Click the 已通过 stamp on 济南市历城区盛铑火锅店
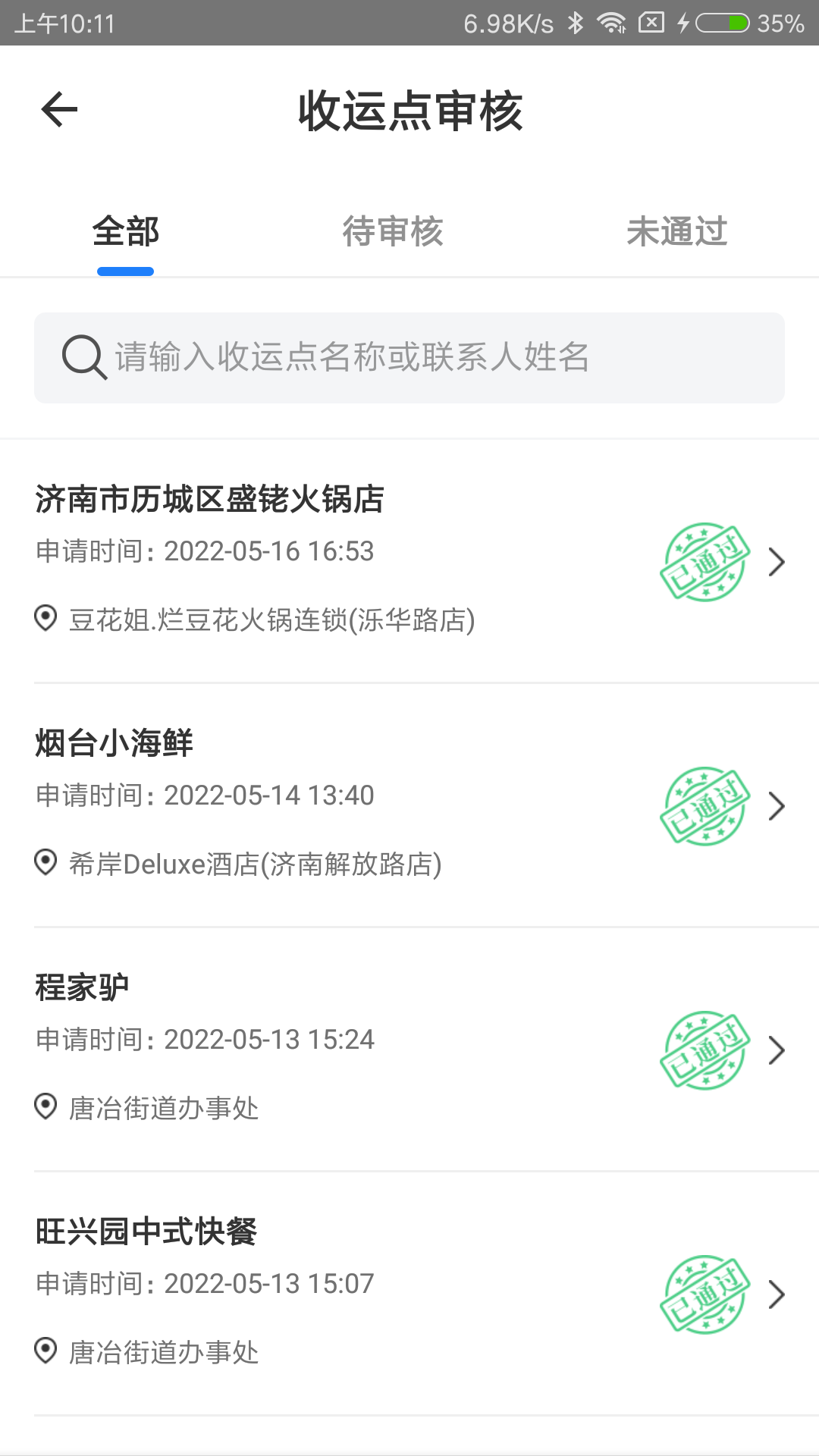The width and height of the screenshot is (819, 1456). (x=705, y=562)
